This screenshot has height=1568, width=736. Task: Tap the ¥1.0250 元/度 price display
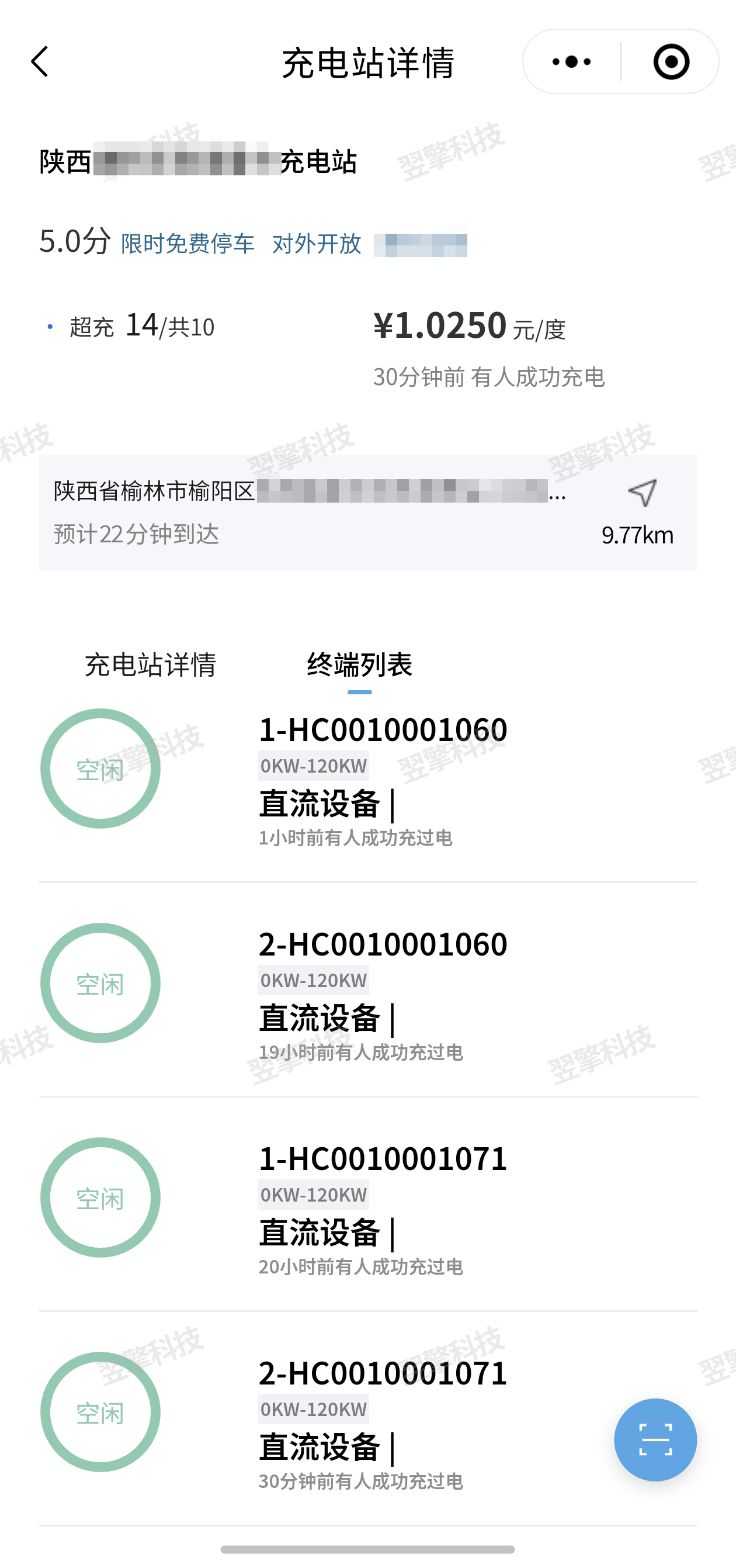(471, 326)
